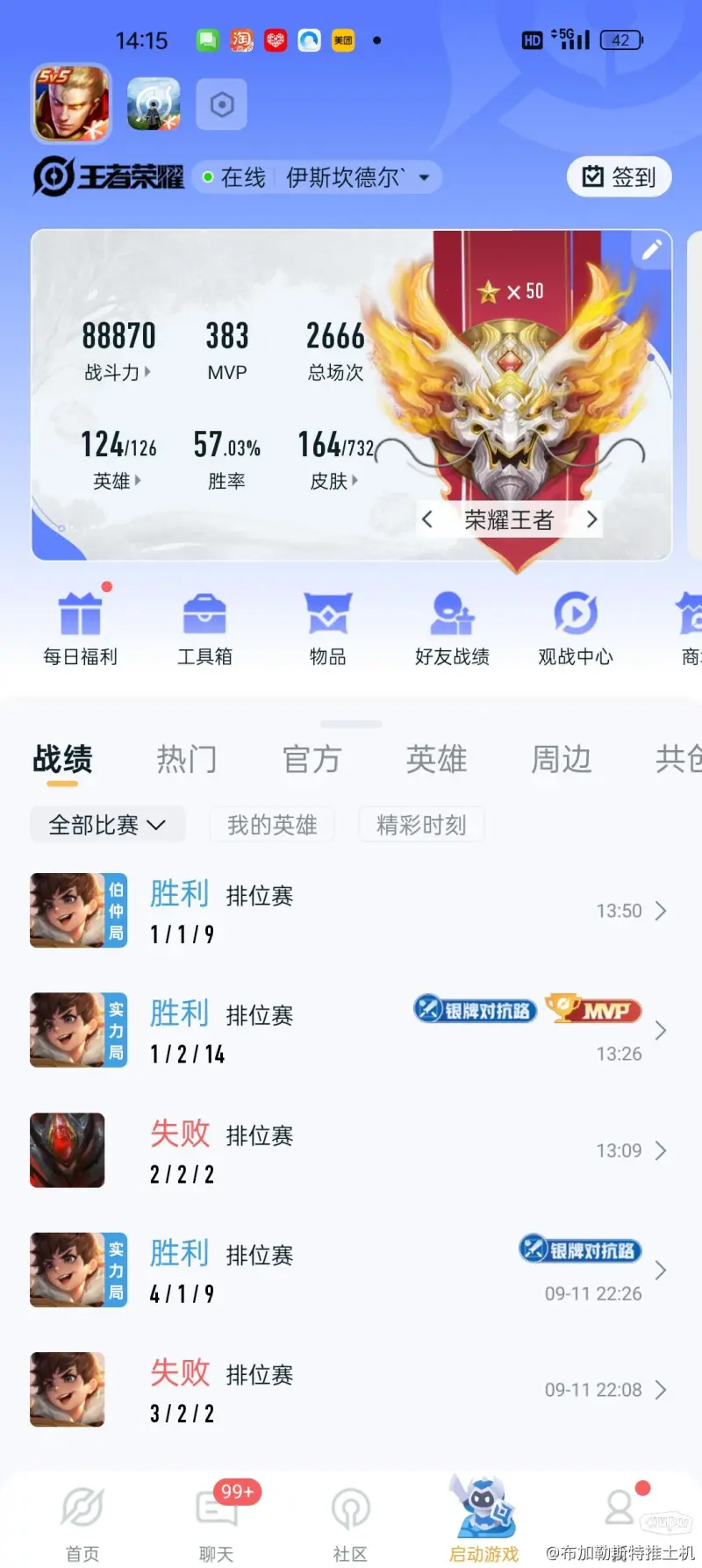Expand details of the 13:26 victory match

pyautogui.click(x=661, y=1030)
